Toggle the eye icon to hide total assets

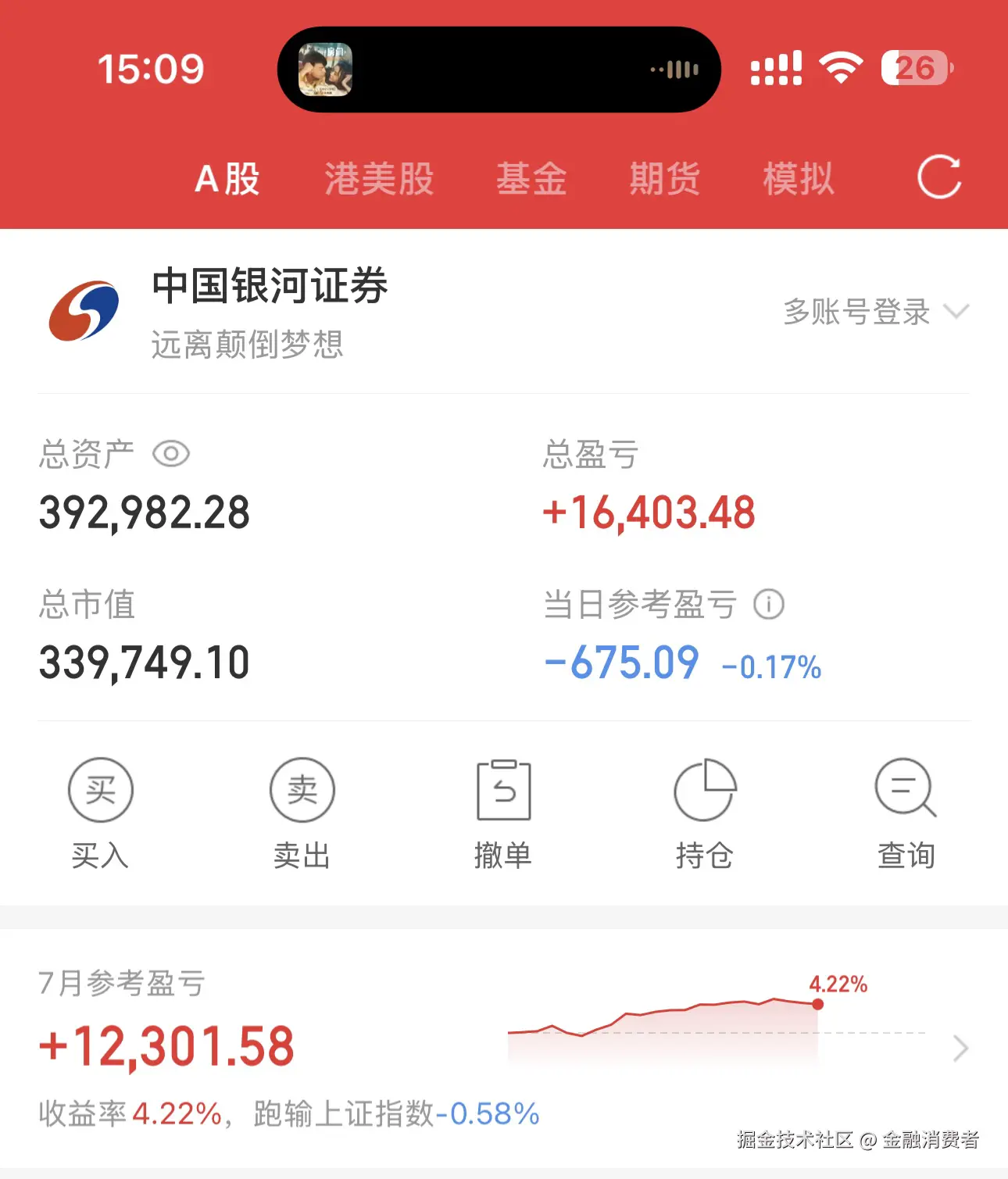coord(170,454)
